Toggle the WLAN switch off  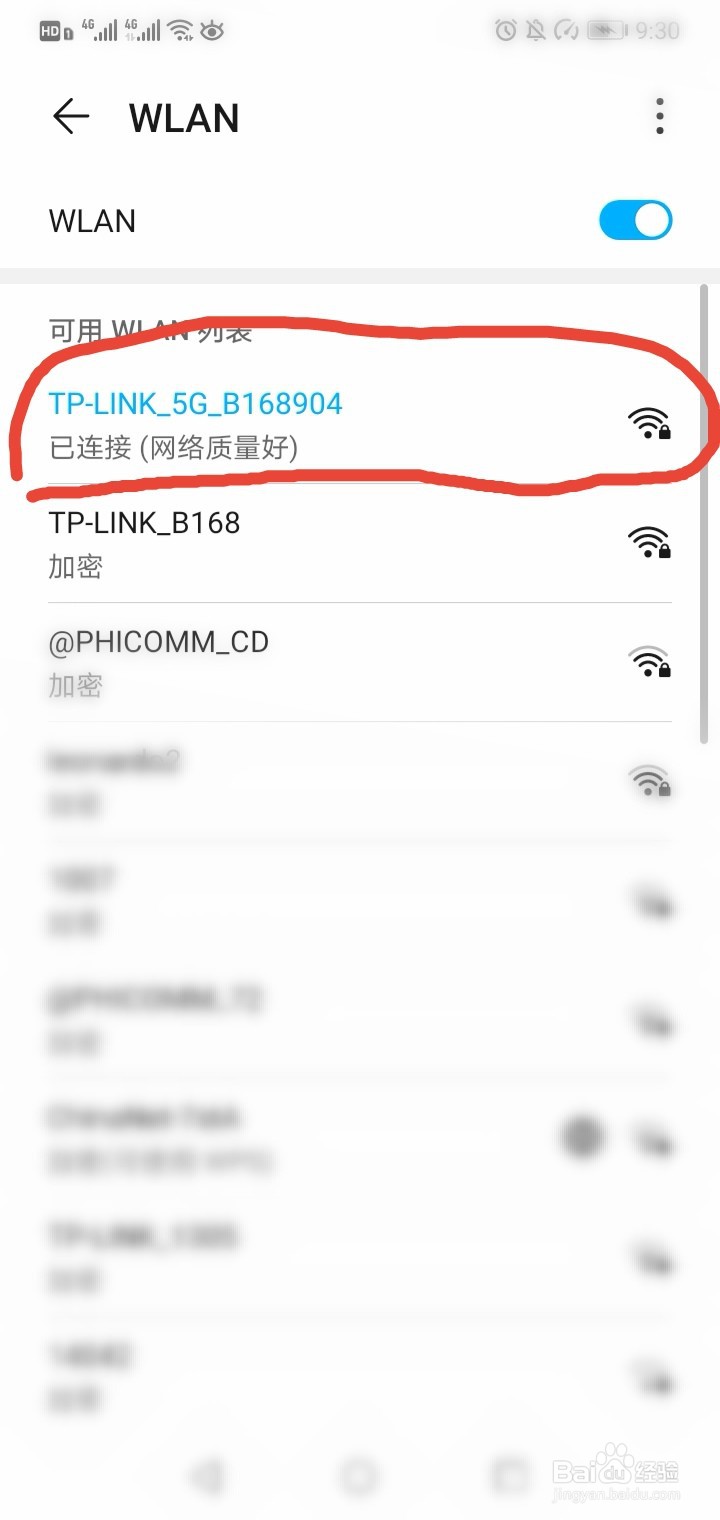pyautogui.click(x=634, y=220)
